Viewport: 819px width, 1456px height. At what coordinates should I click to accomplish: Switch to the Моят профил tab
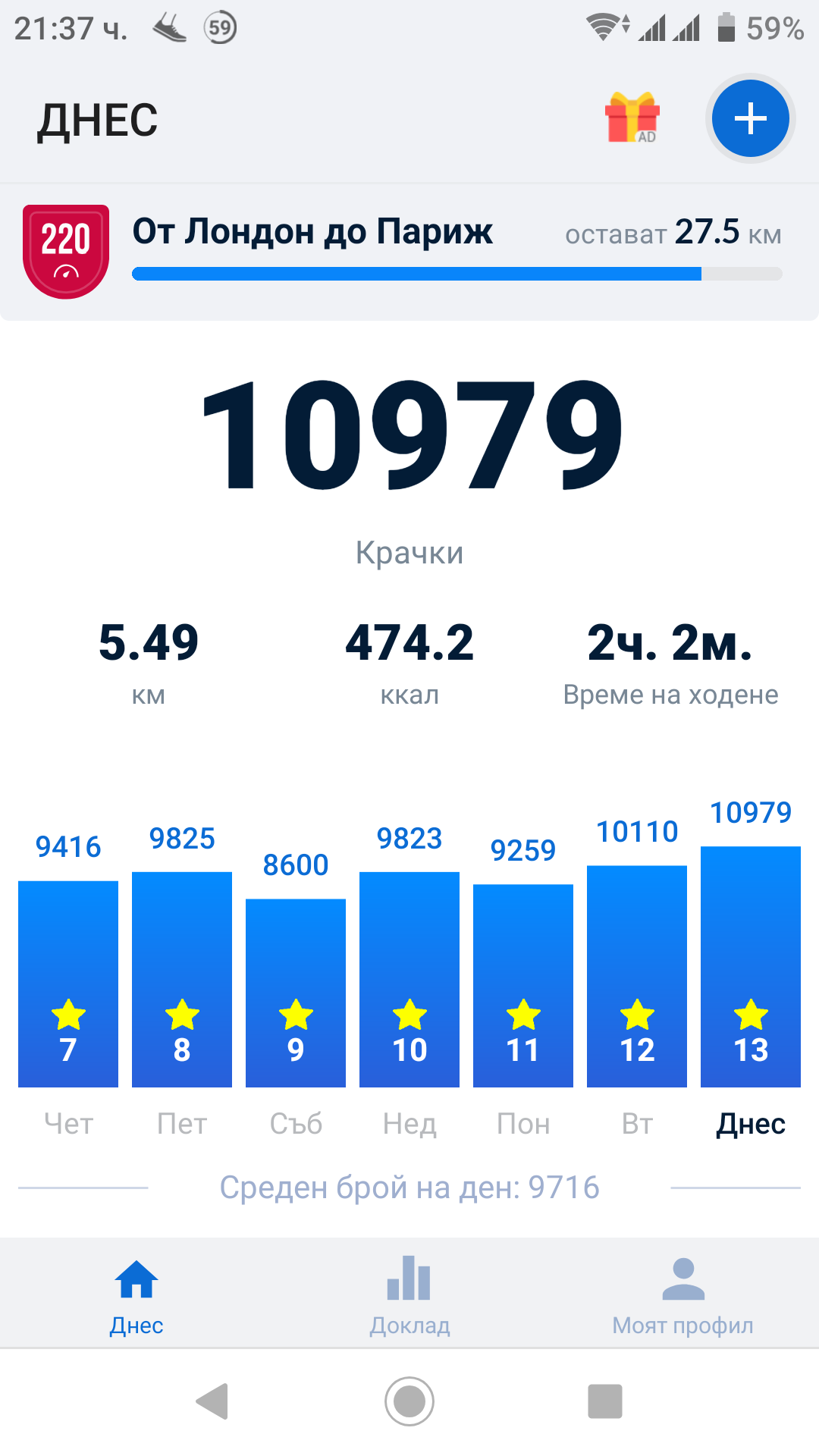682,1294
